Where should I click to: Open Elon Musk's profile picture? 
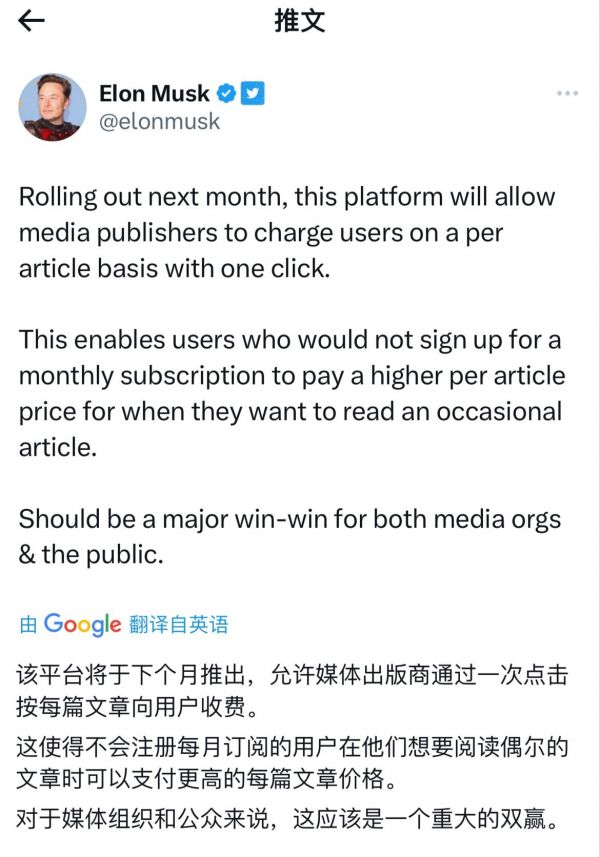coord(52,107)
